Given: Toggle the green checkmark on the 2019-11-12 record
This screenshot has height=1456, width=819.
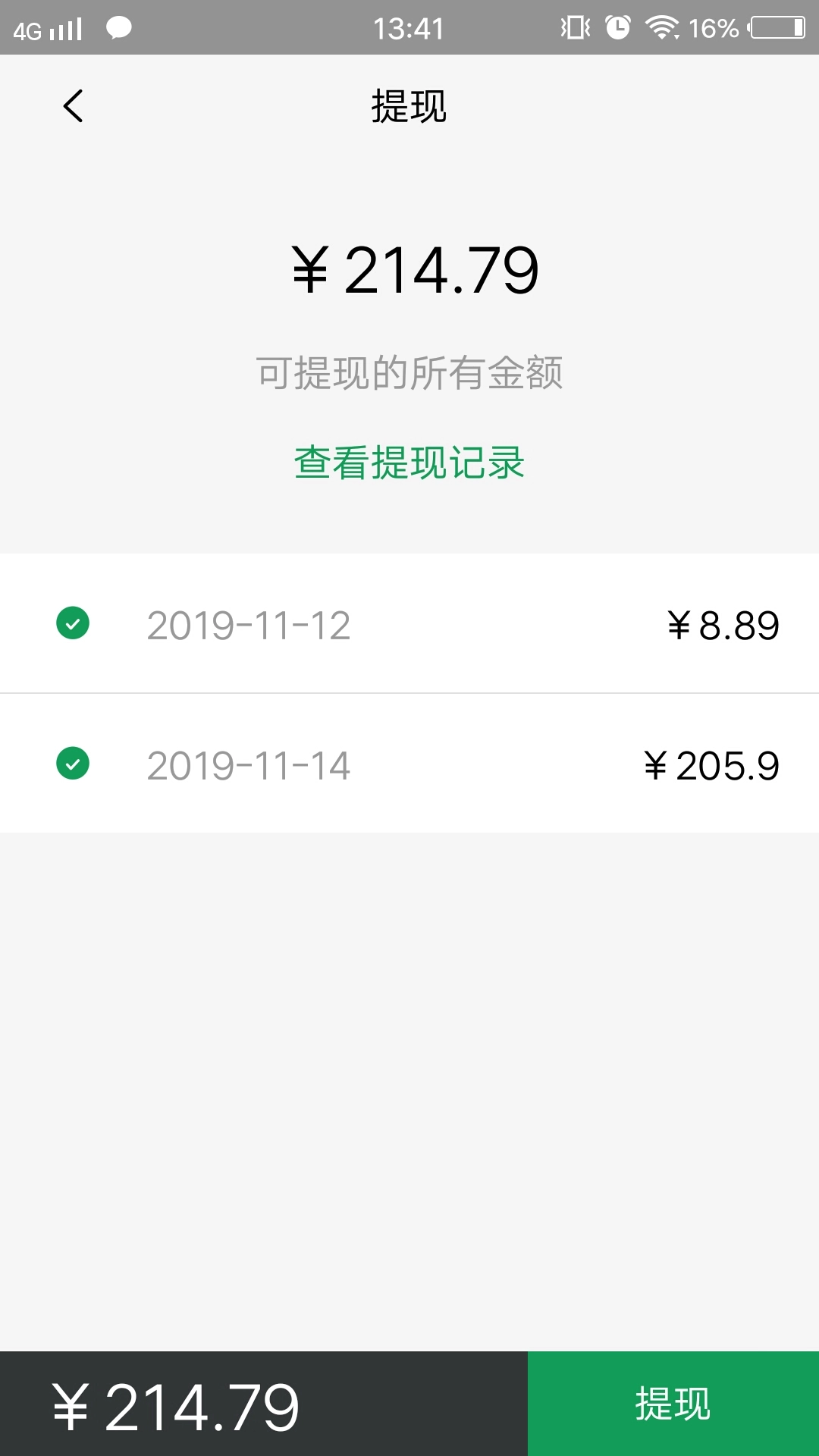Looking at the screenshot, I should pos(74,624).
